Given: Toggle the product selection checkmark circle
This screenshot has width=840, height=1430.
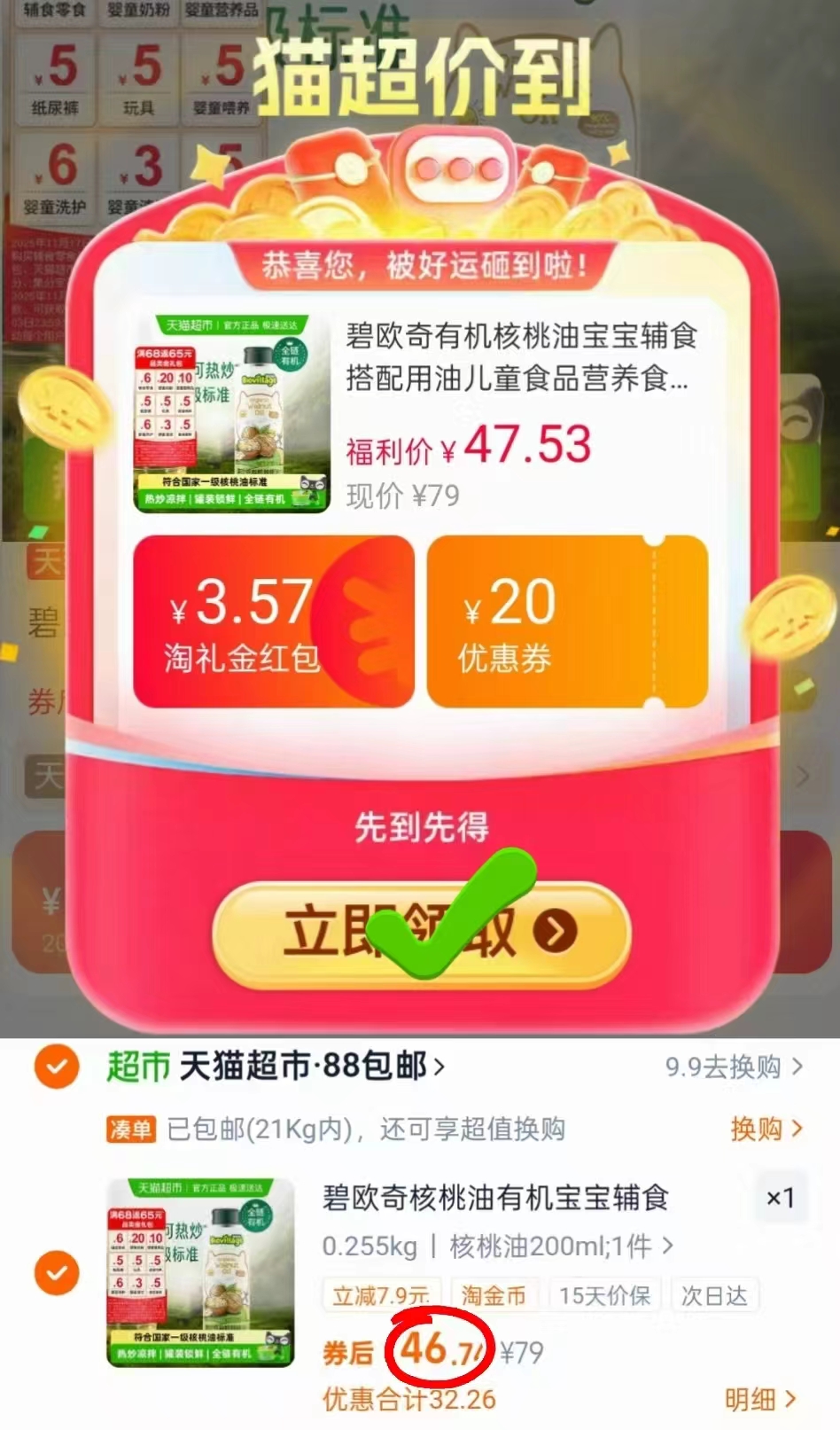Looking at the screenshot, I should pyautogui.click(x=57, y=1273).
